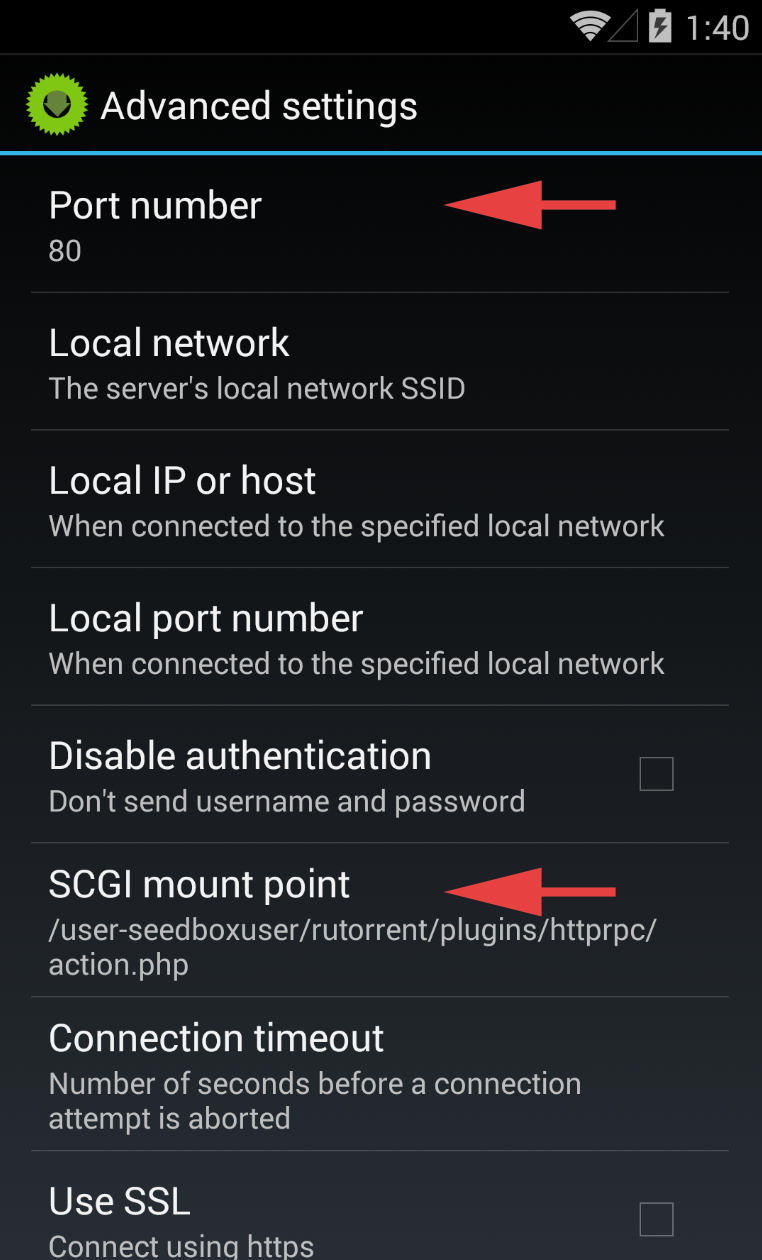Click the port value showing 80
The width and height of the screenshot is (762, 1260).
point(64,250)
